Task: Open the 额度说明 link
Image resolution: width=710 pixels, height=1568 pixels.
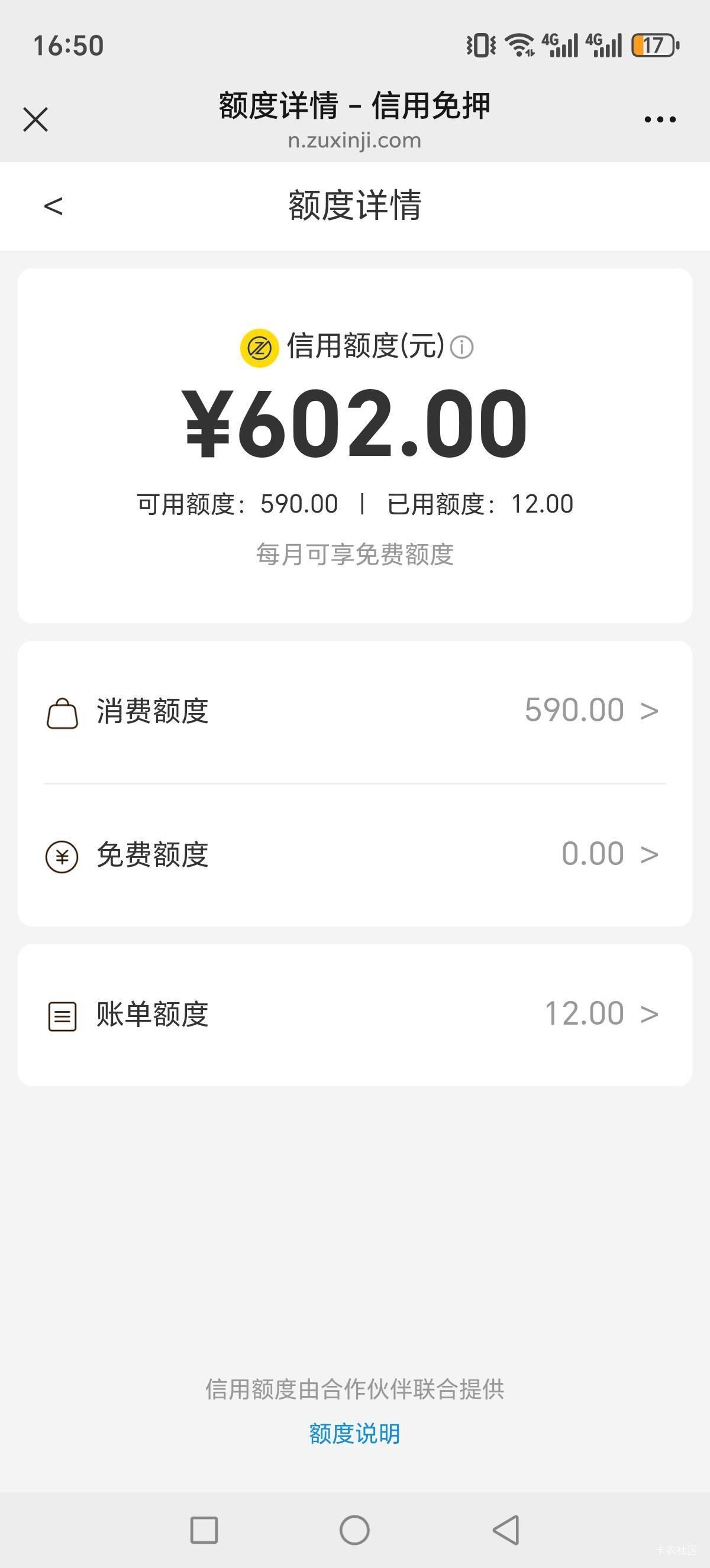Action: (x=354, y=1434)
